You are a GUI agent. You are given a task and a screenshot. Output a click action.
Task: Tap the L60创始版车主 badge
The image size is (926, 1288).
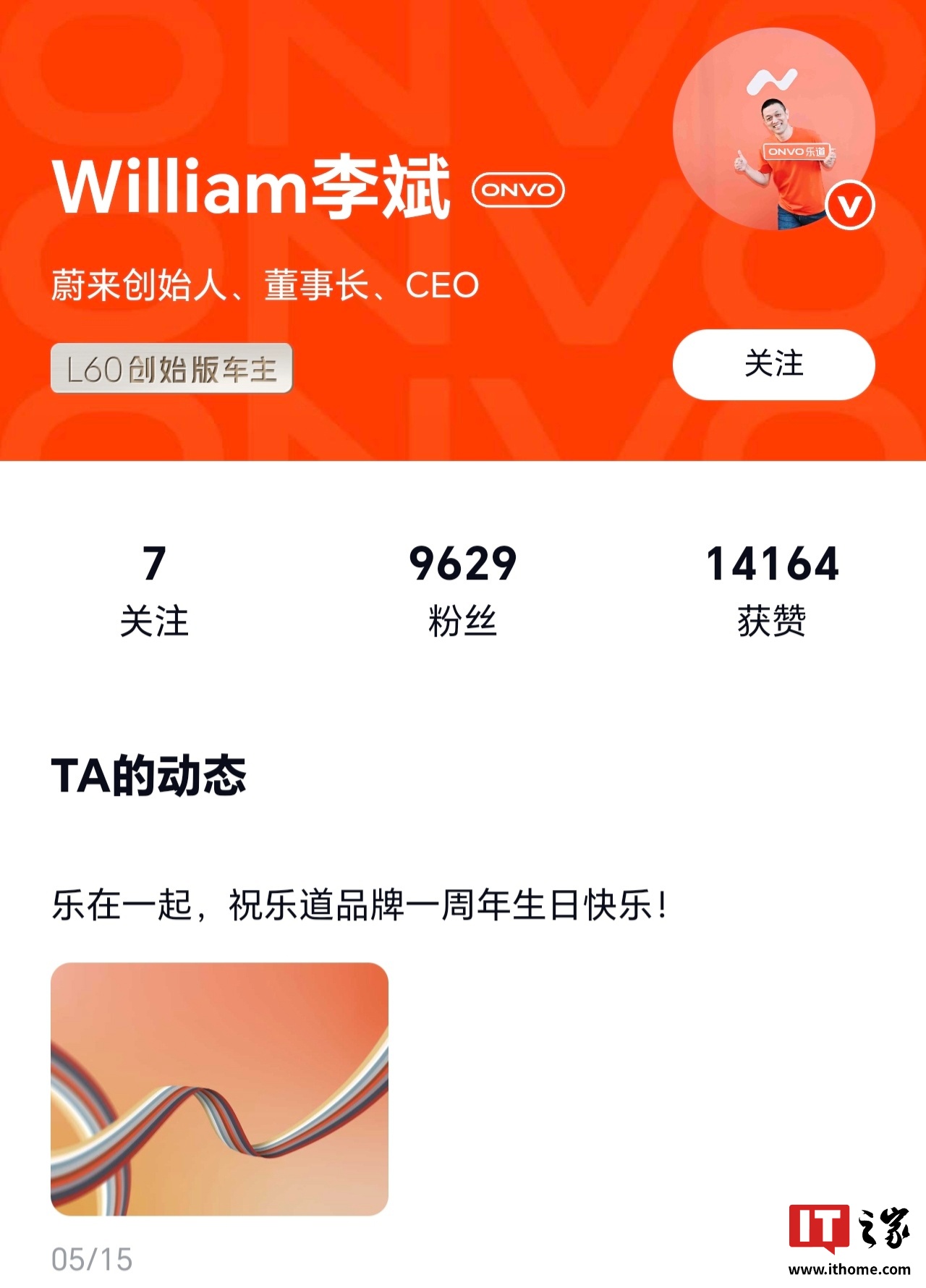[x=171, y=369]
